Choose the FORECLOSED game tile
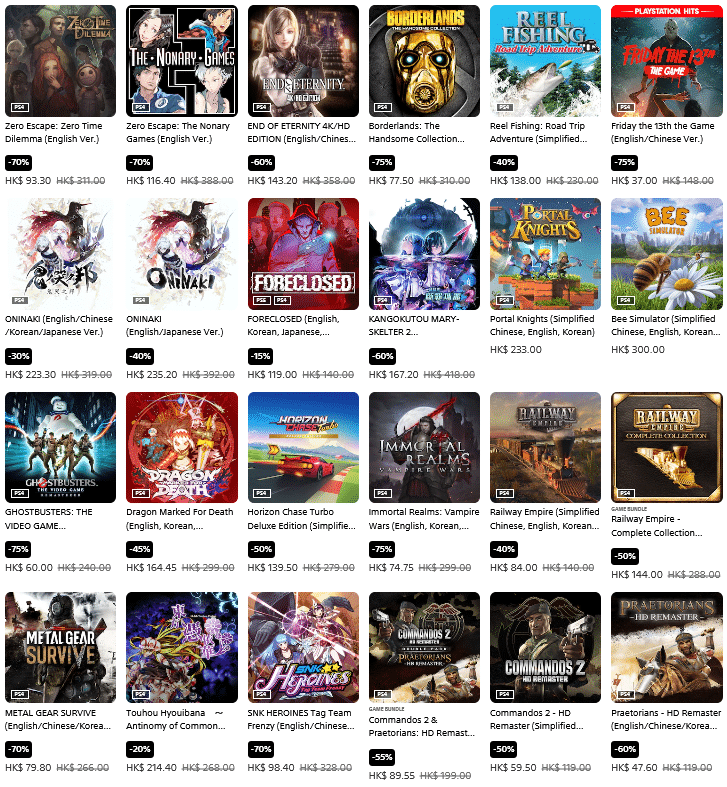This screenshot has width=727, height=787. click(303, 254)
